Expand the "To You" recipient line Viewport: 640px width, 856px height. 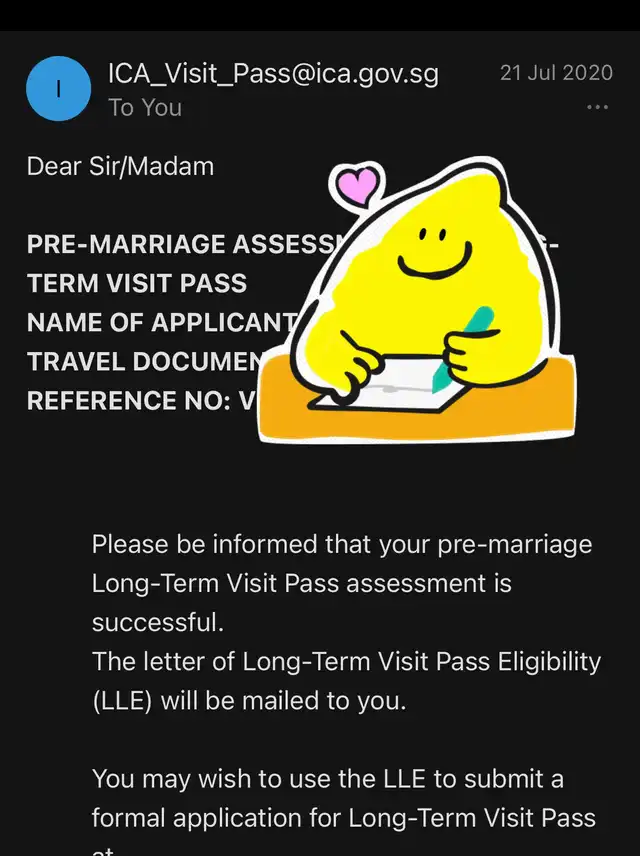(x=145, y=108)
